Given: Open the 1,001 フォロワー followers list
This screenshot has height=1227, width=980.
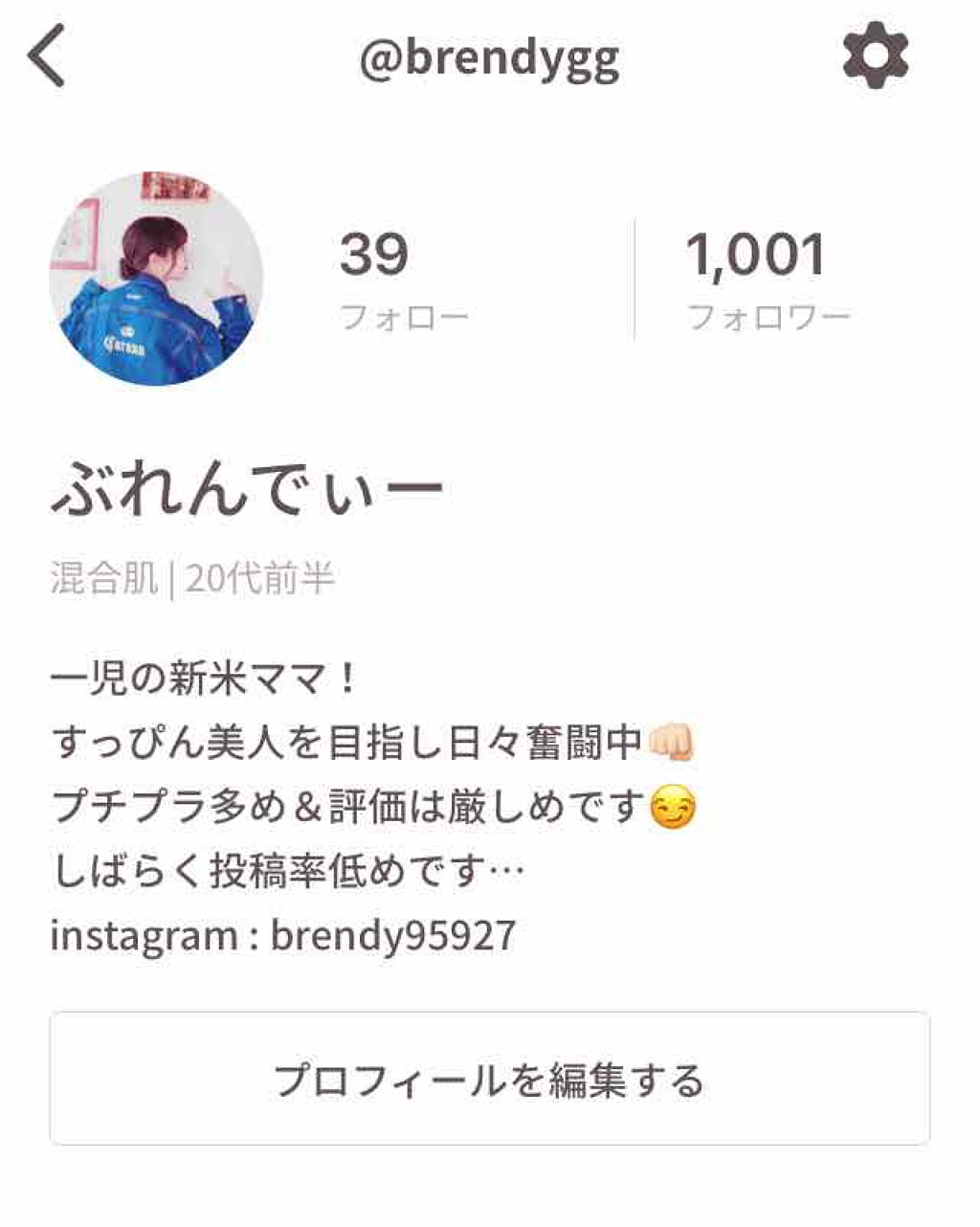Looking at the screenshot, I should point(768,279).
